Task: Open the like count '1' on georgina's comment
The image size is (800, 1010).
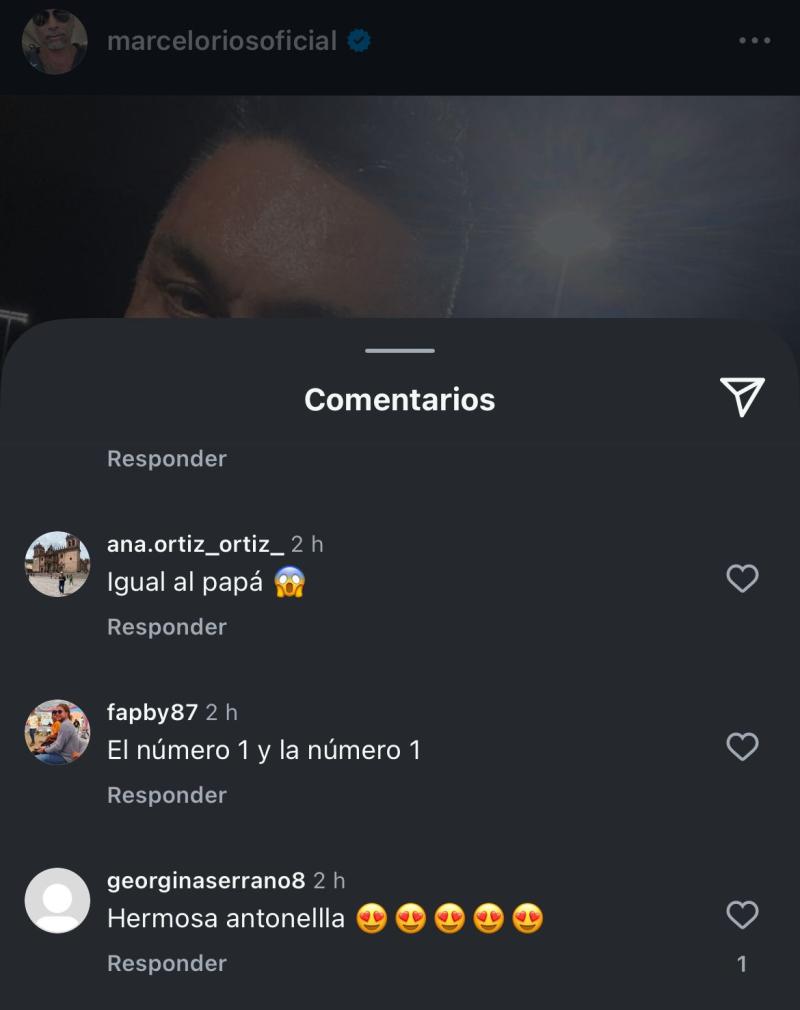Action: (x=741, y=963)
